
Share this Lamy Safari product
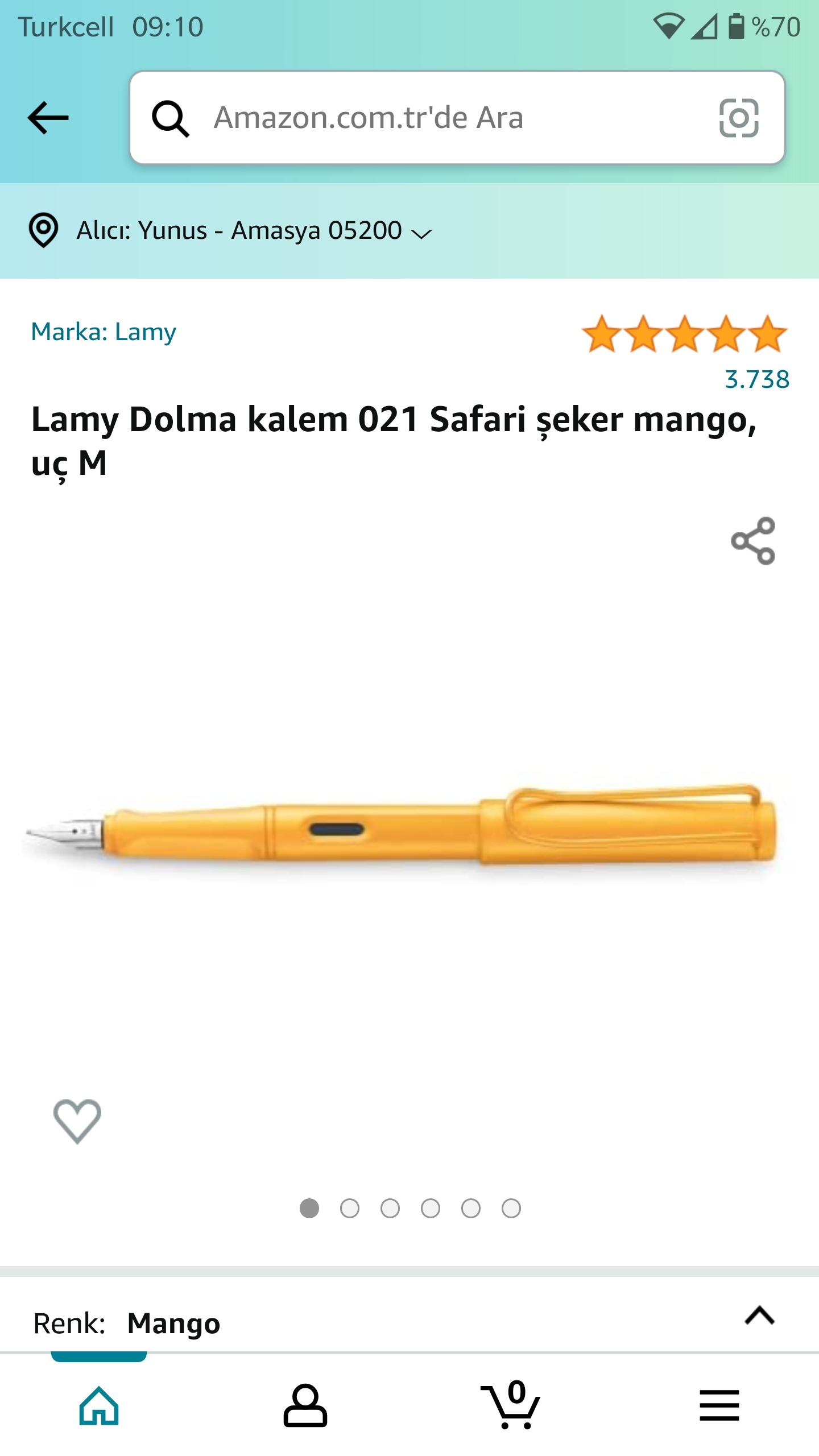pyautogui.click(x=753, y=541)
